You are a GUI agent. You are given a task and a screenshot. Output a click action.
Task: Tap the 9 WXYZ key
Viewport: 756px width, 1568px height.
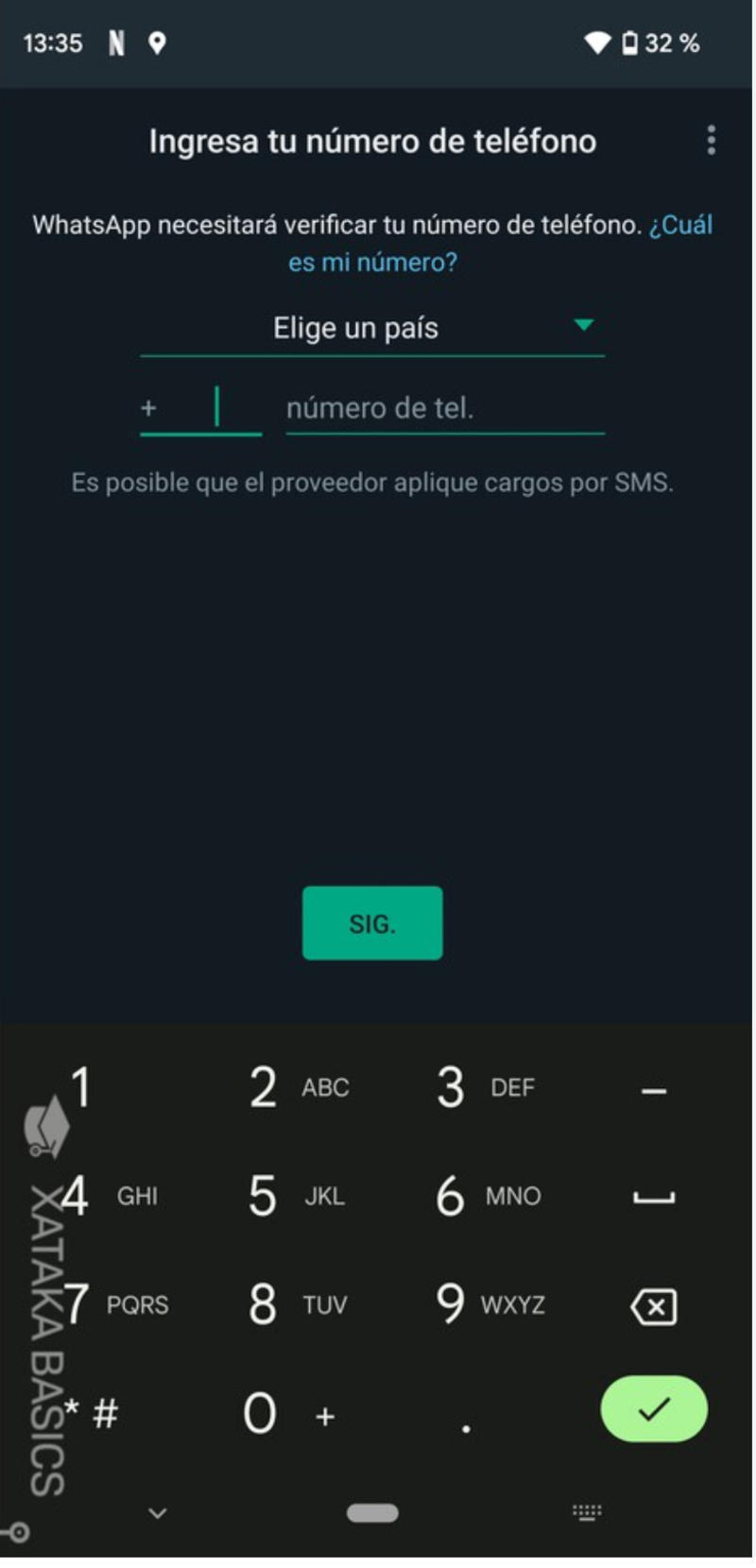pos(472,1304)
